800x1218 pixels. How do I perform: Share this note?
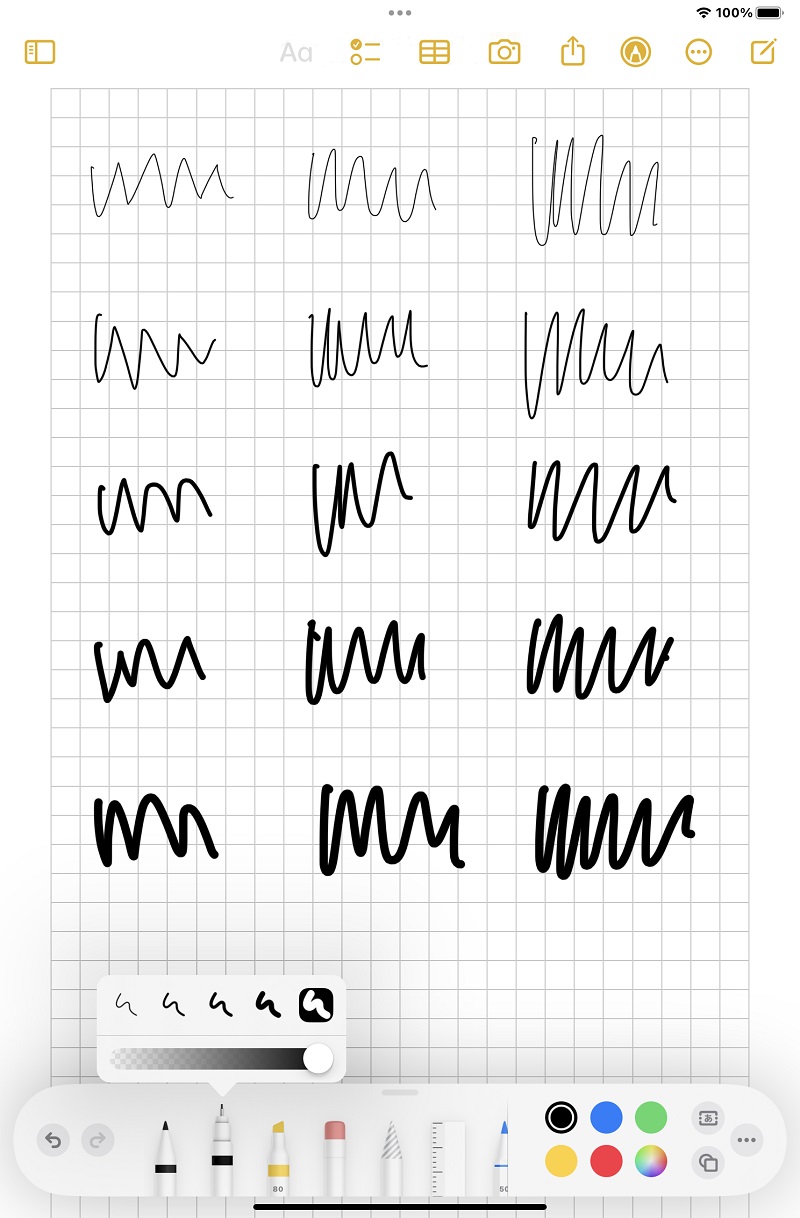point(572,52)
